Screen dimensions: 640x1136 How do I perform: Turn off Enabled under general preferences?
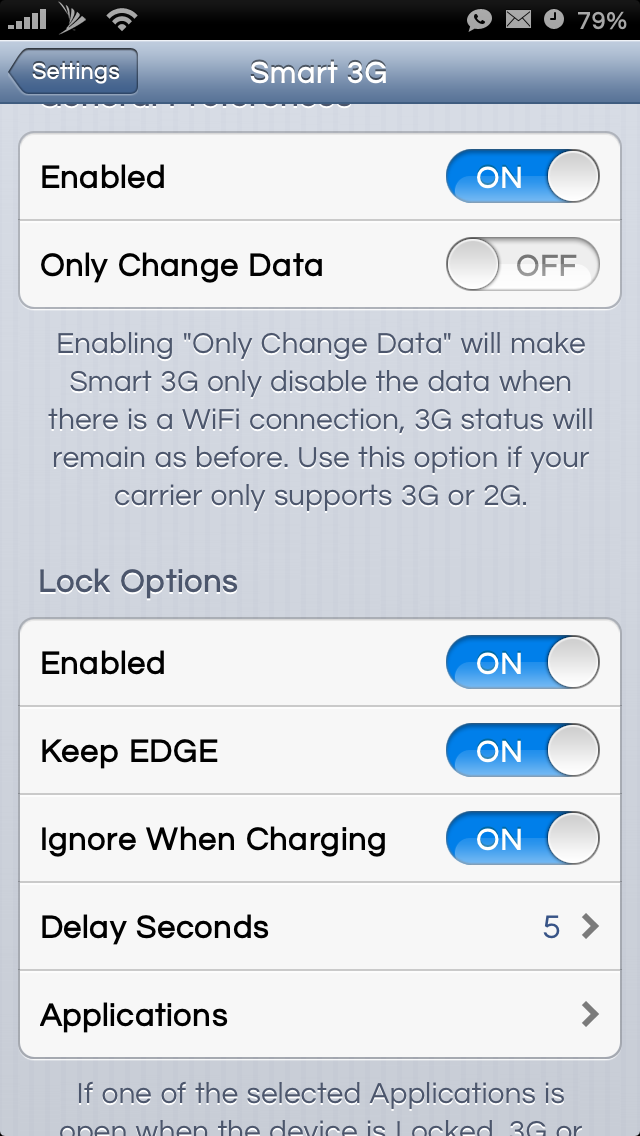pos(523,177)
